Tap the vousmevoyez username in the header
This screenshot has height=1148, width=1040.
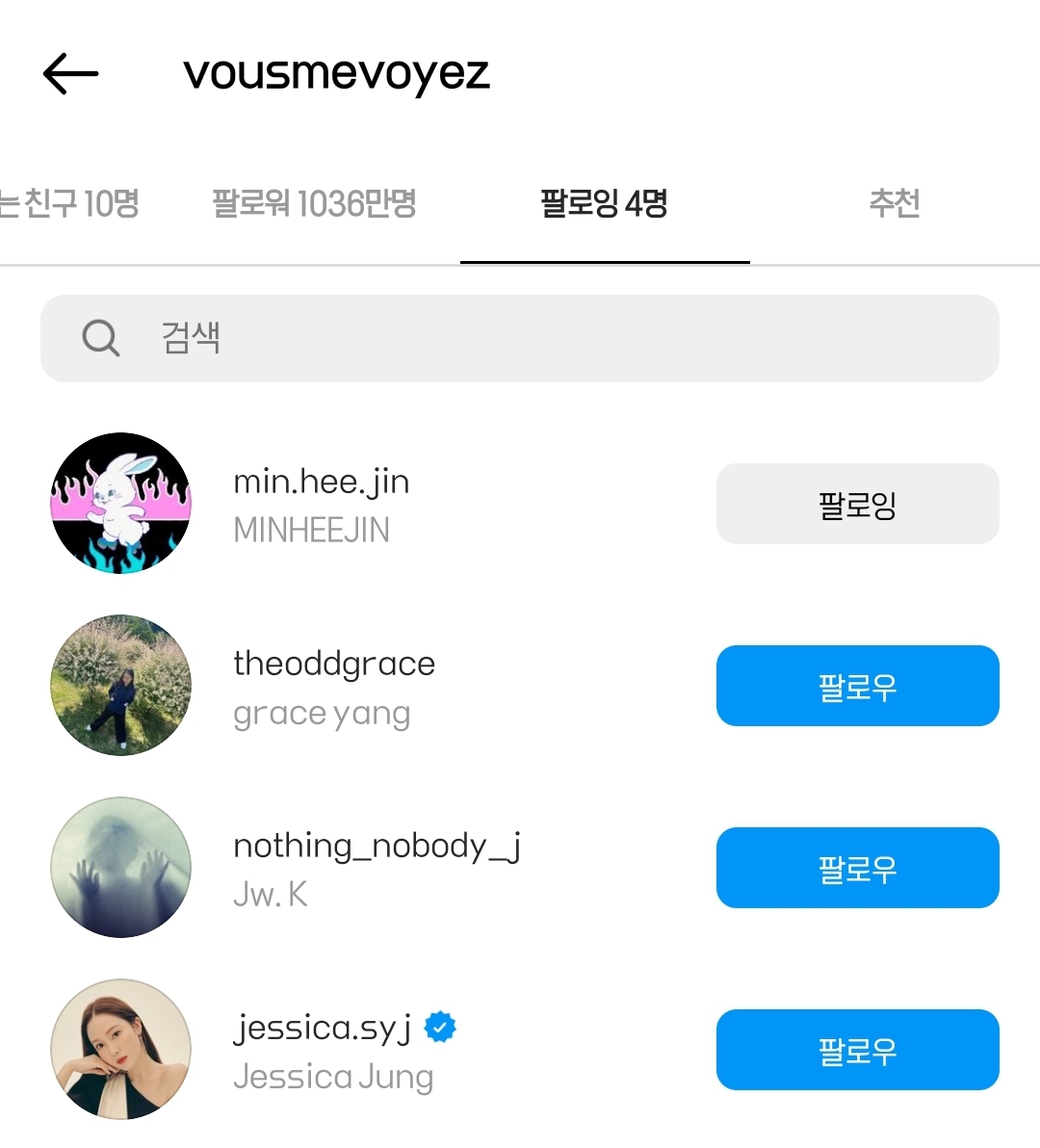(336, 73)
